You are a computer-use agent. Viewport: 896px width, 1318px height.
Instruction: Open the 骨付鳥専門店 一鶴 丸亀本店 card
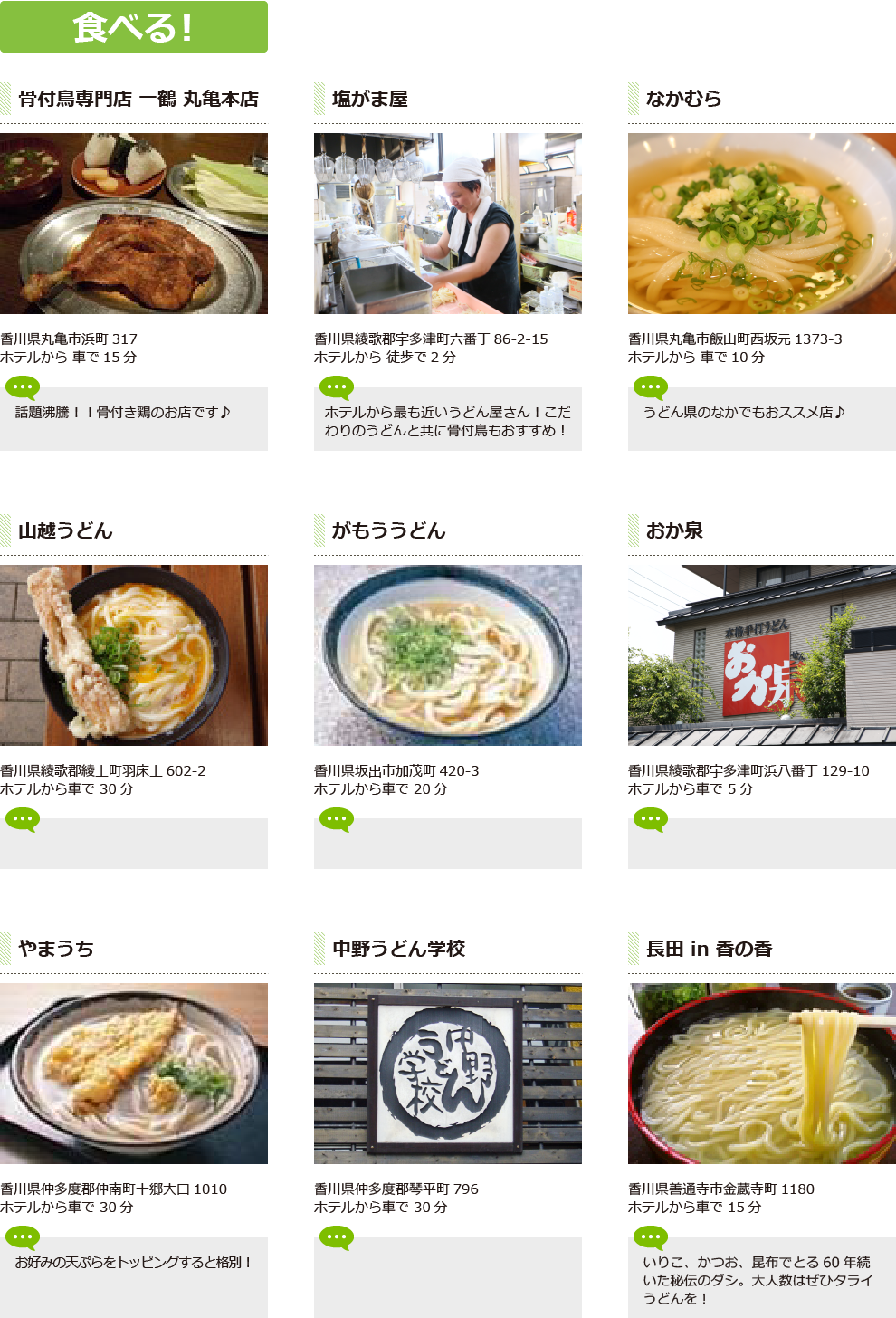134,224
